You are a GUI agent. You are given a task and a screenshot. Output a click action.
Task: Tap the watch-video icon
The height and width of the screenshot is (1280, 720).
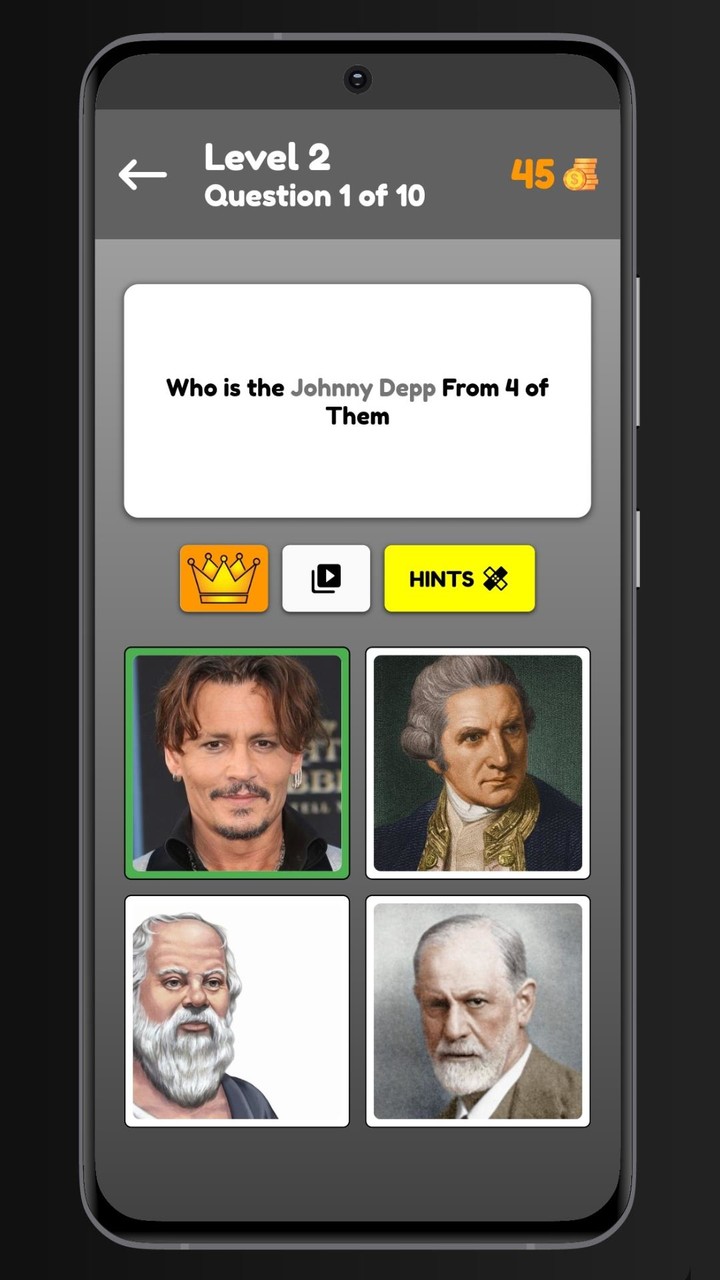click(x=326, y=578)
